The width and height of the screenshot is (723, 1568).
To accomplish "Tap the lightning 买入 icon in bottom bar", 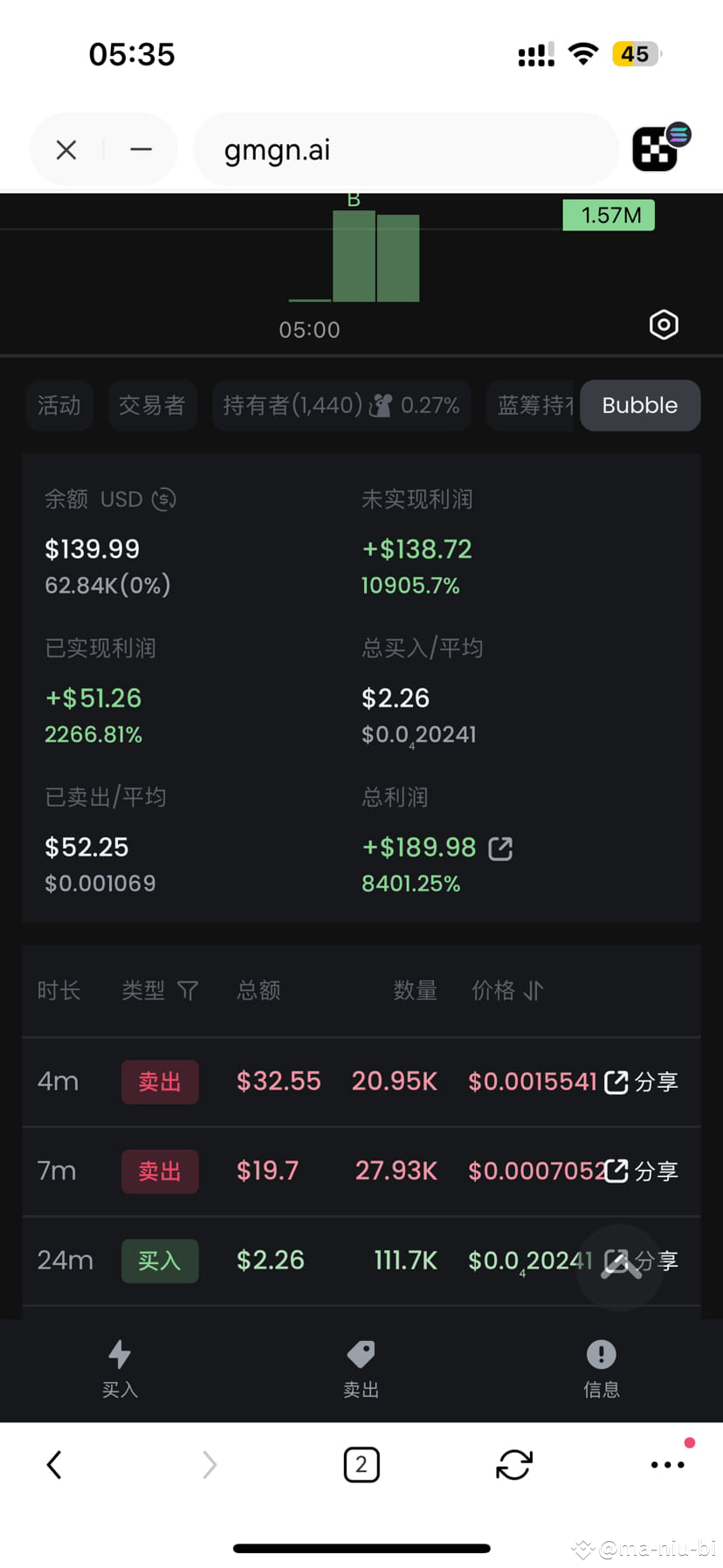I will pyautogui.click(x=120, y=1354).
